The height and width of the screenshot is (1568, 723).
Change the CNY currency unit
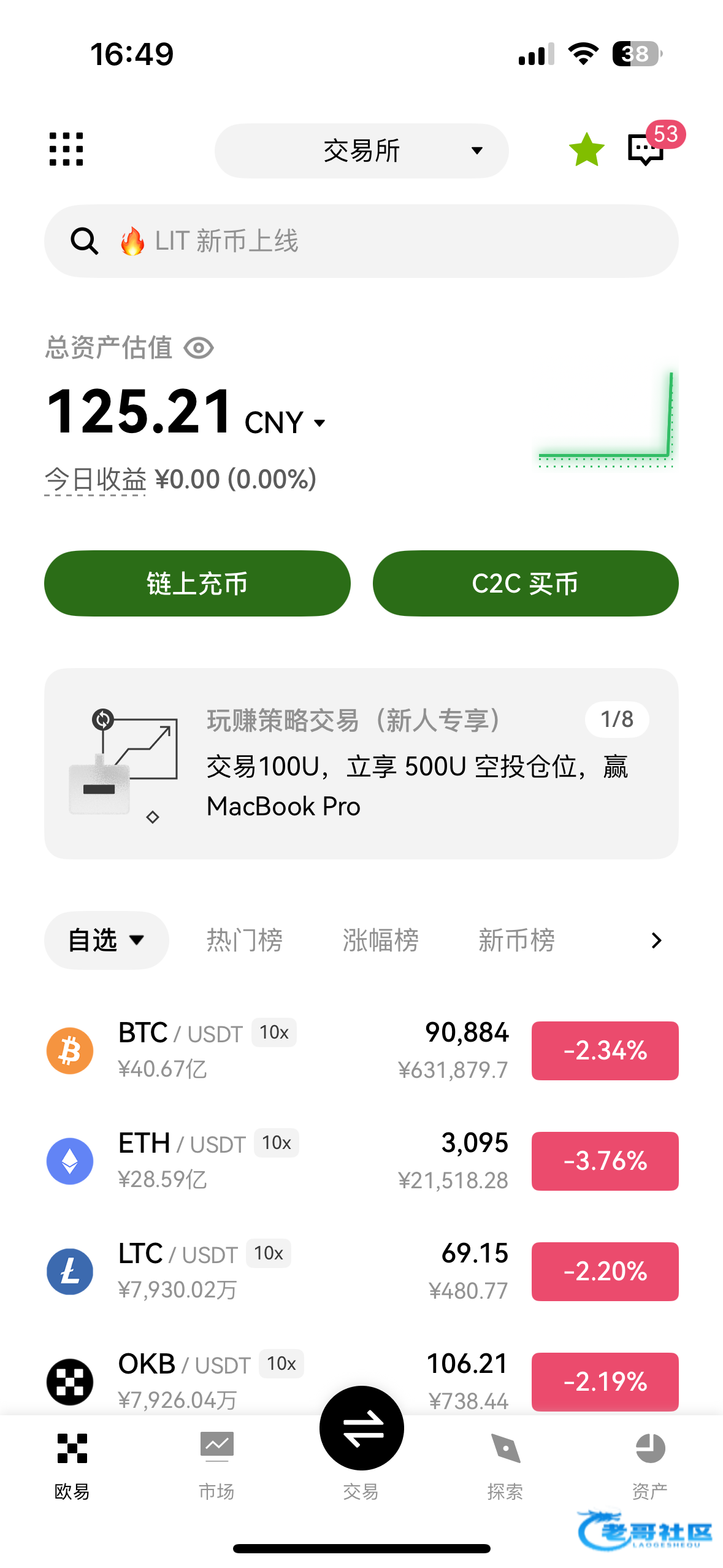pos(286,423)
